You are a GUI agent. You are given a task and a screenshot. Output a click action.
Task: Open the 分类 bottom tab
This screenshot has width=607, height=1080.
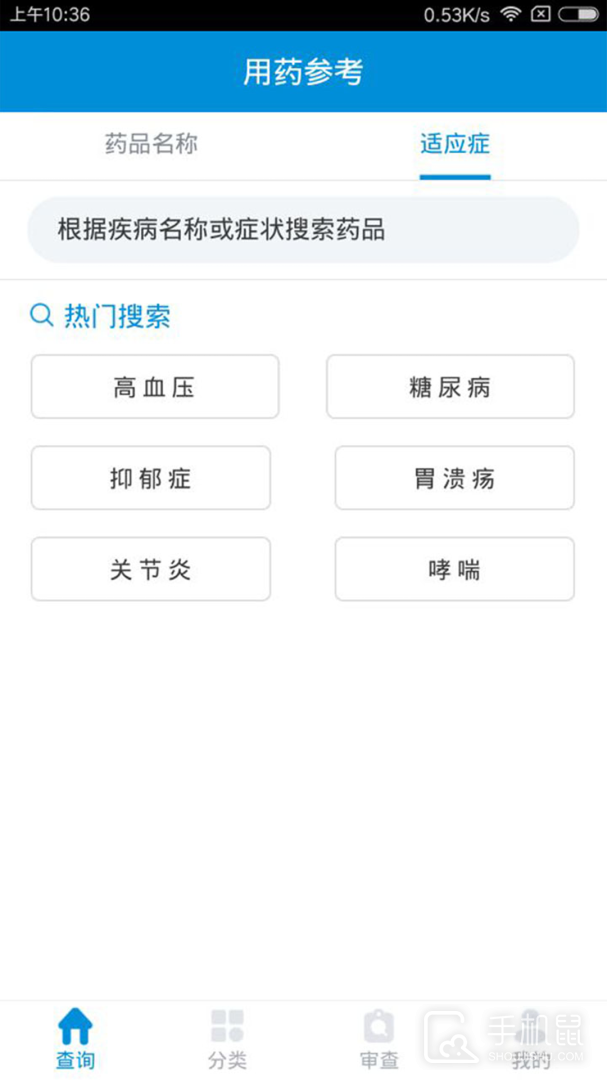(x=228, y=1038)
